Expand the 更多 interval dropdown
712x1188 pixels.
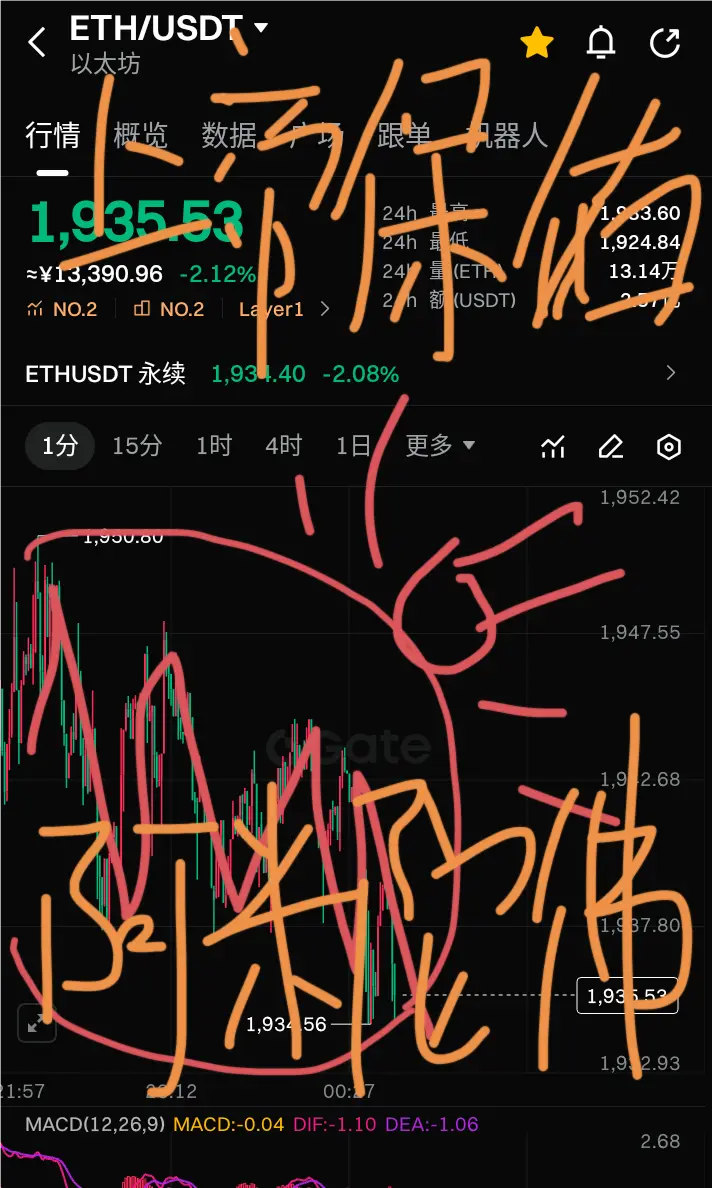[439, 446]
